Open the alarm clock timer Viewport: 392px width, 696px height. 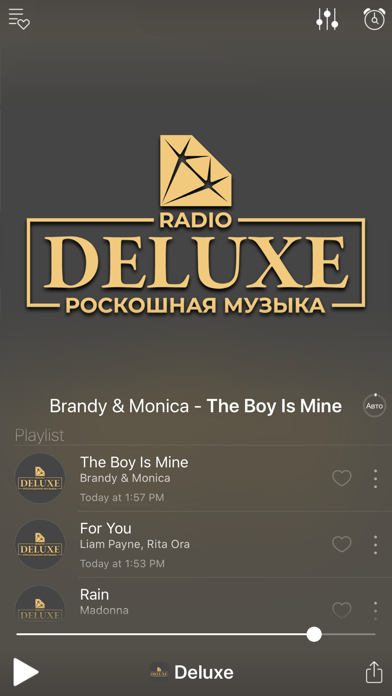click(374, 19)
